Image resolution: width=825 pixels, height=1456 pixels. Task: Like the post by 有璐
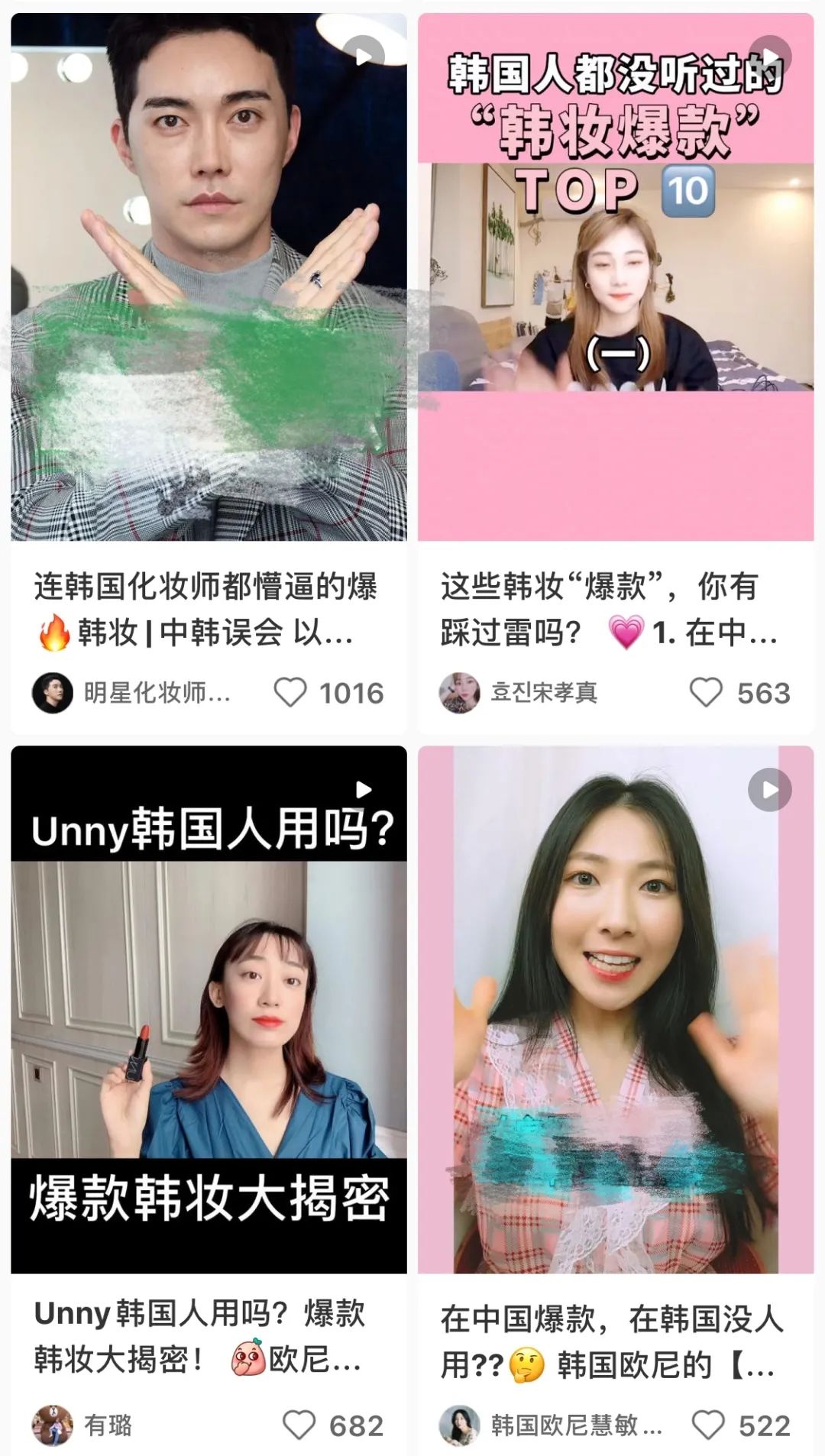[x=299, y=1425]
